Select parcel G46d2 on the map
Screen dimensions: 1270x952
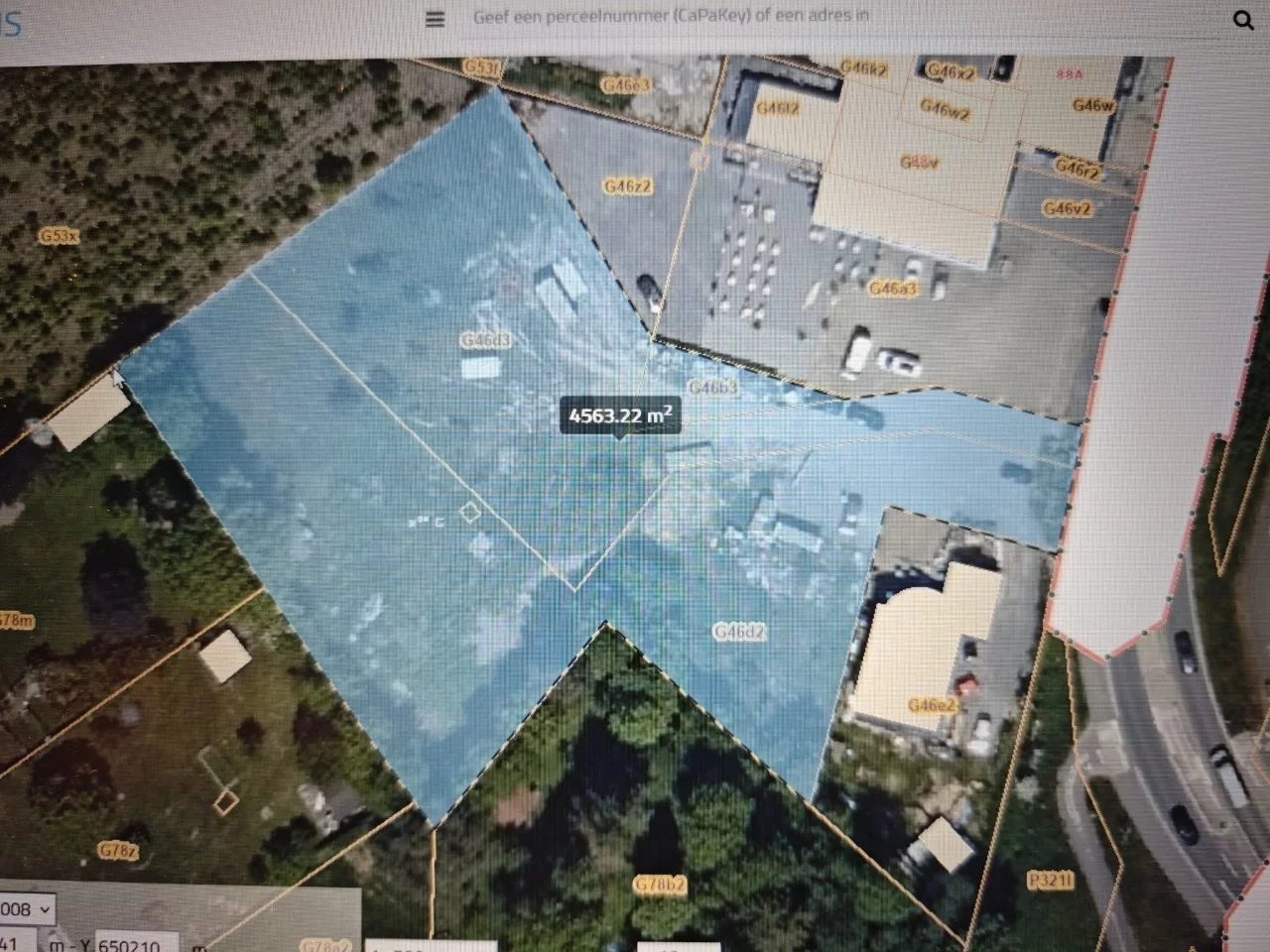pyautogui.click(x=739, y=631)
